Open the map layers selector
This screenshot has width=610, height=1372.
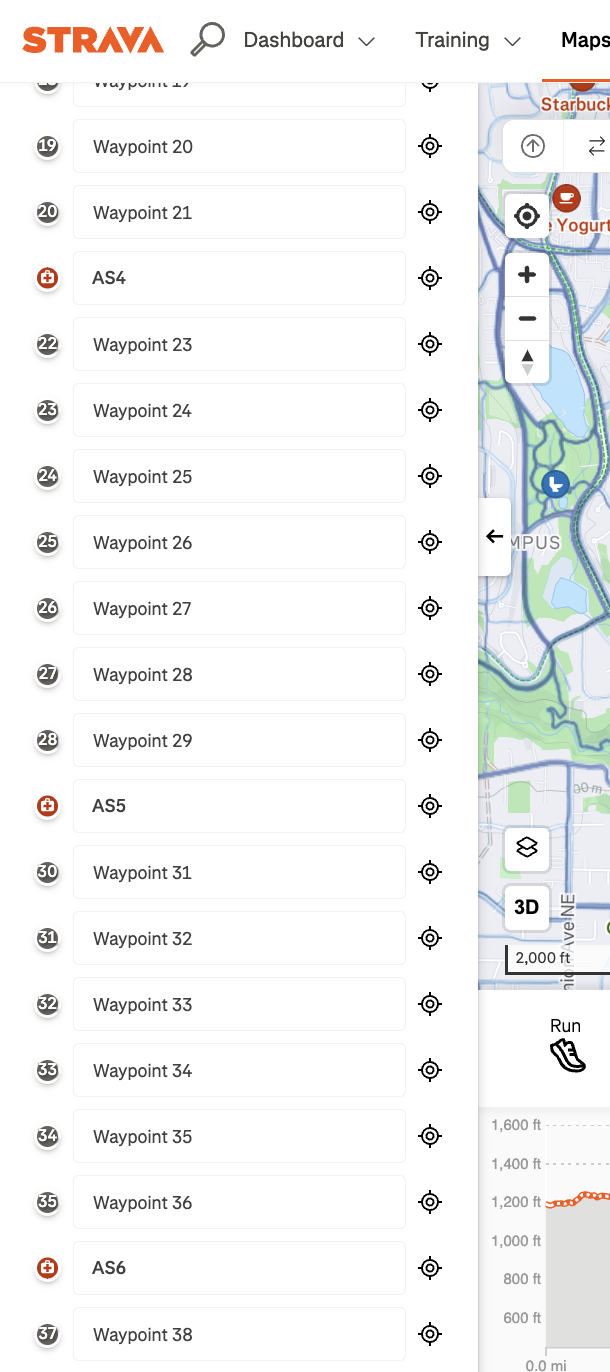click(527, 848)
